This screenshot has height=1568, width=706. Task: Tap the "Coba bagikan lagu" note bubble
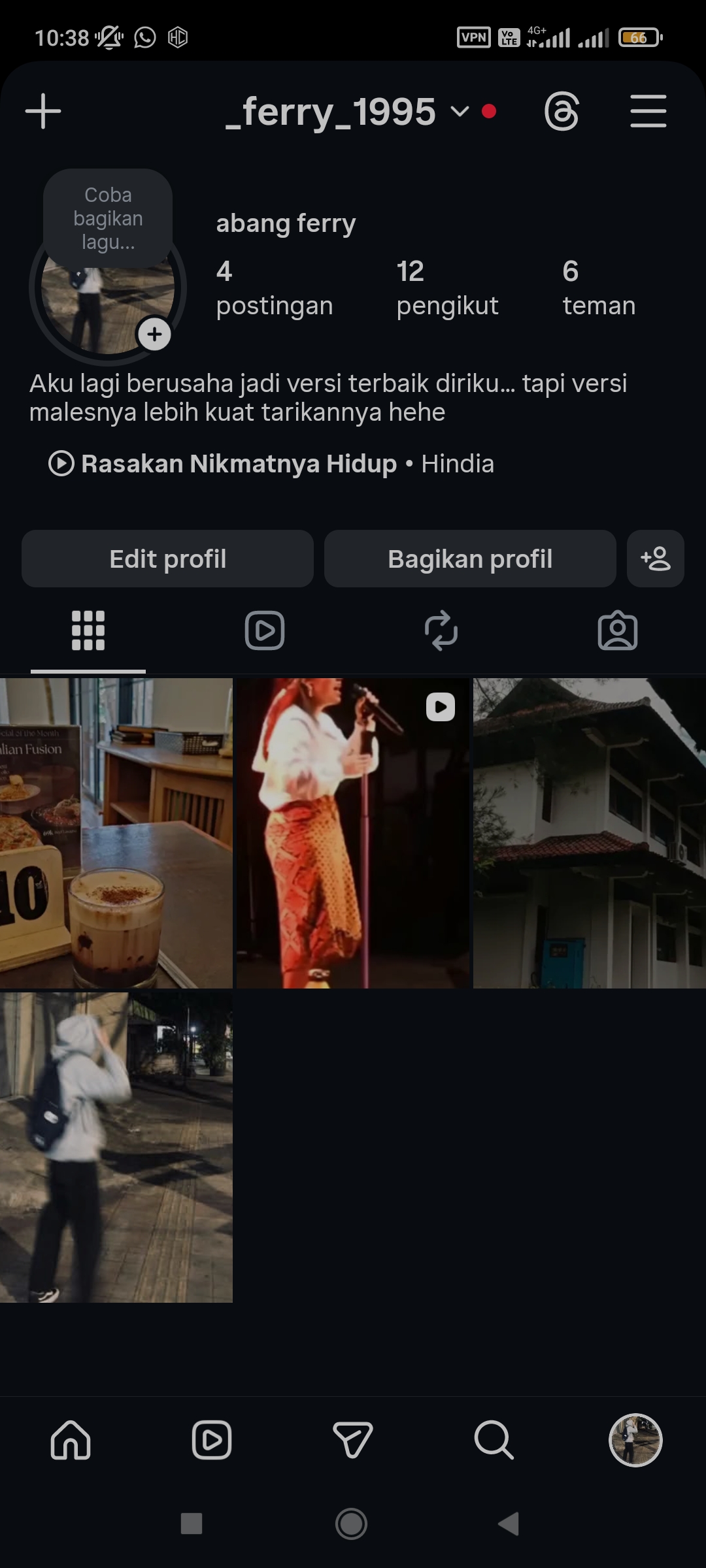click(x=108, y=218)
